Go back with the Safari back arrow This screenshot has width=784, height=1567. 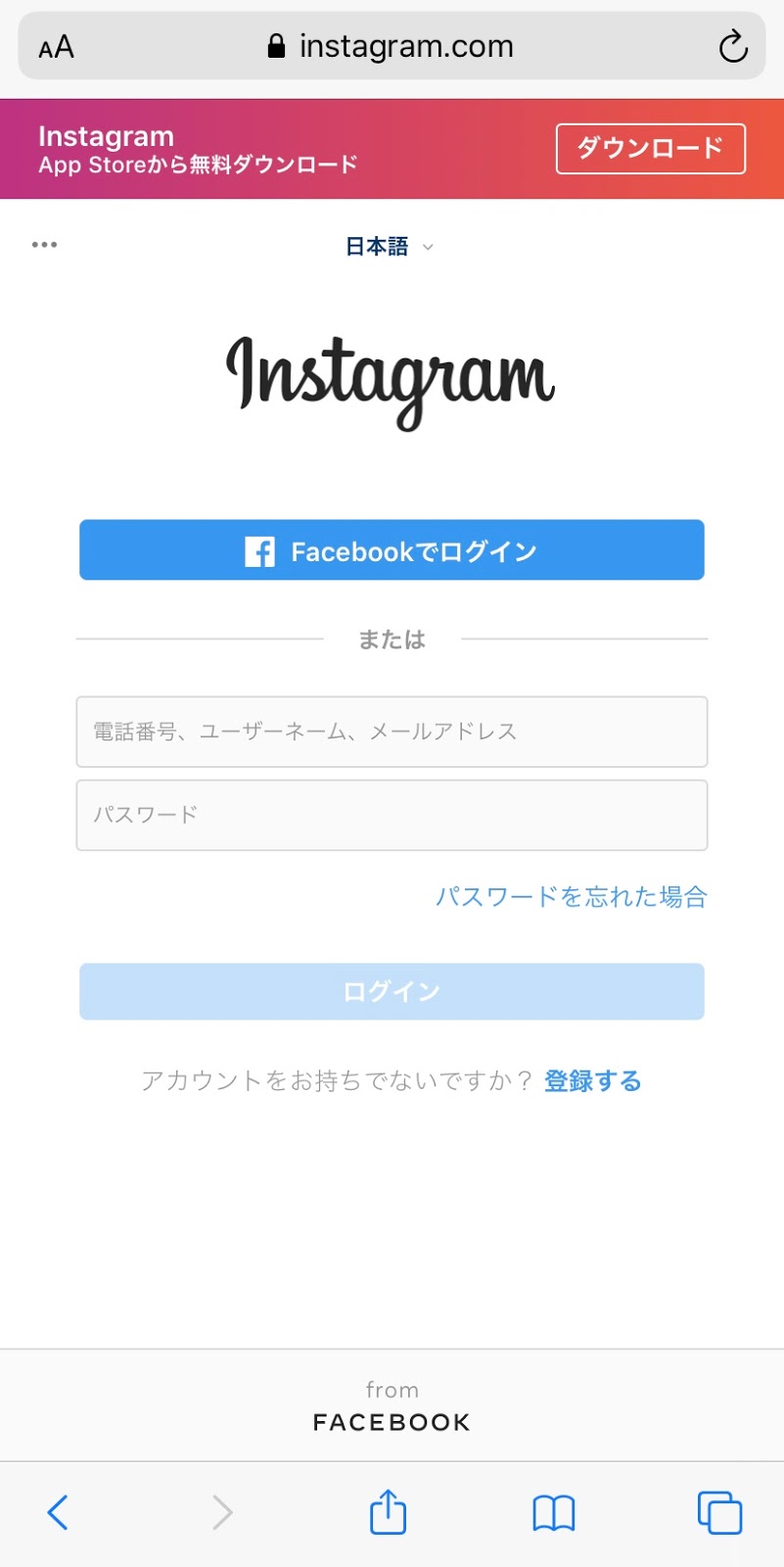point(59,1512)
